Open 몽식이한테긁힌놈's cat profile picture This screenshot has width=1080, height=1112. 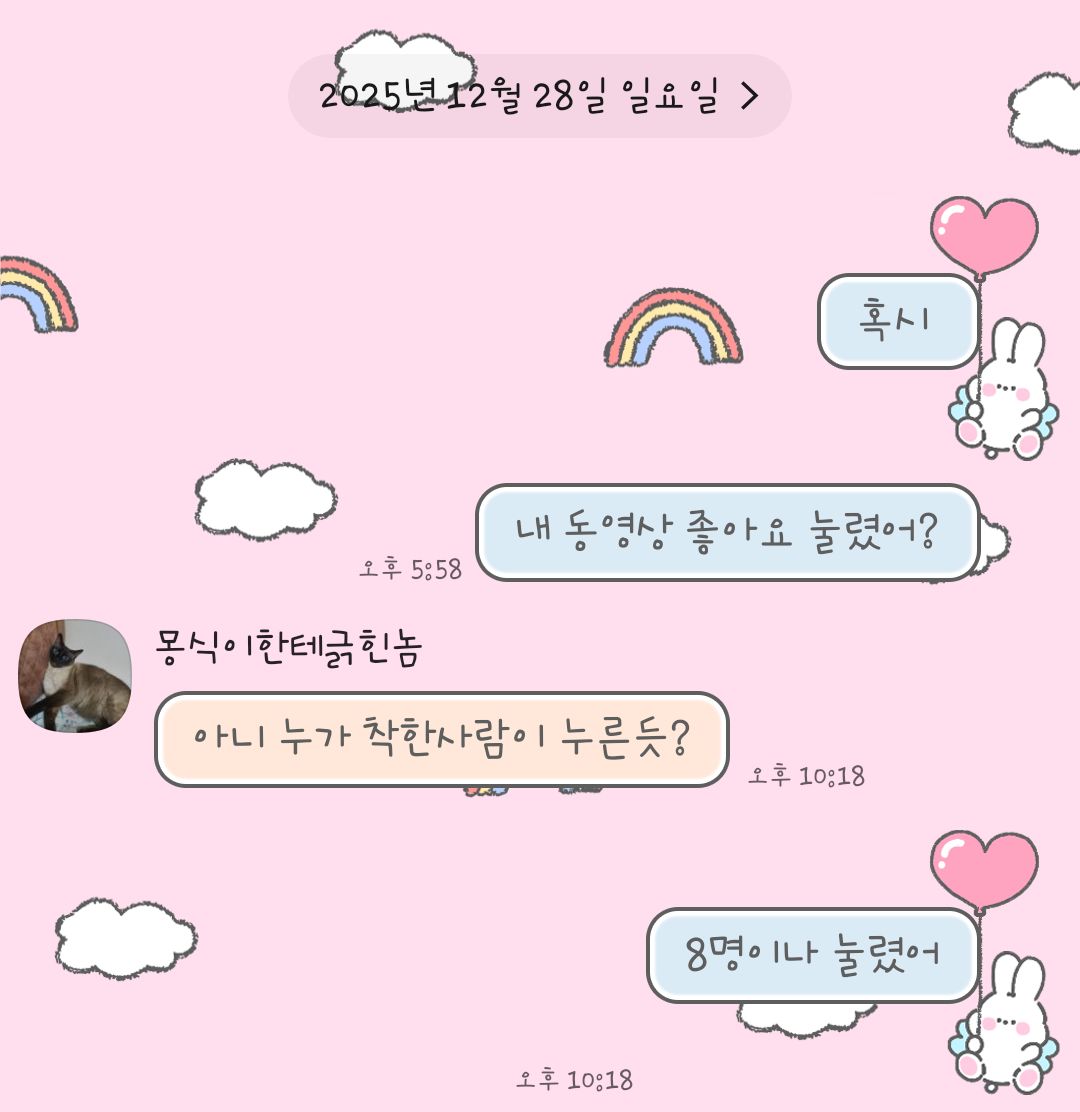tap(76, 675)
